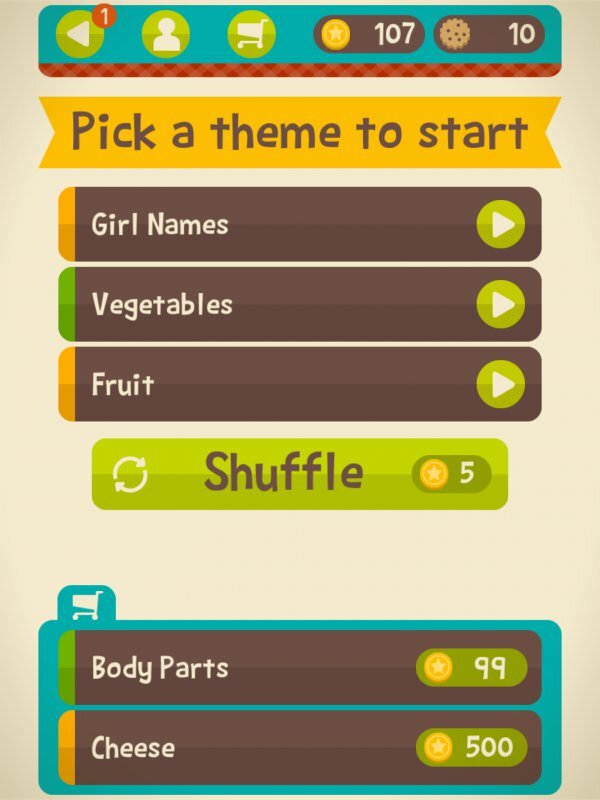Open the shop cart in the top bar
The height and width of the screenshot is (800, 600).
coord(251,35)
